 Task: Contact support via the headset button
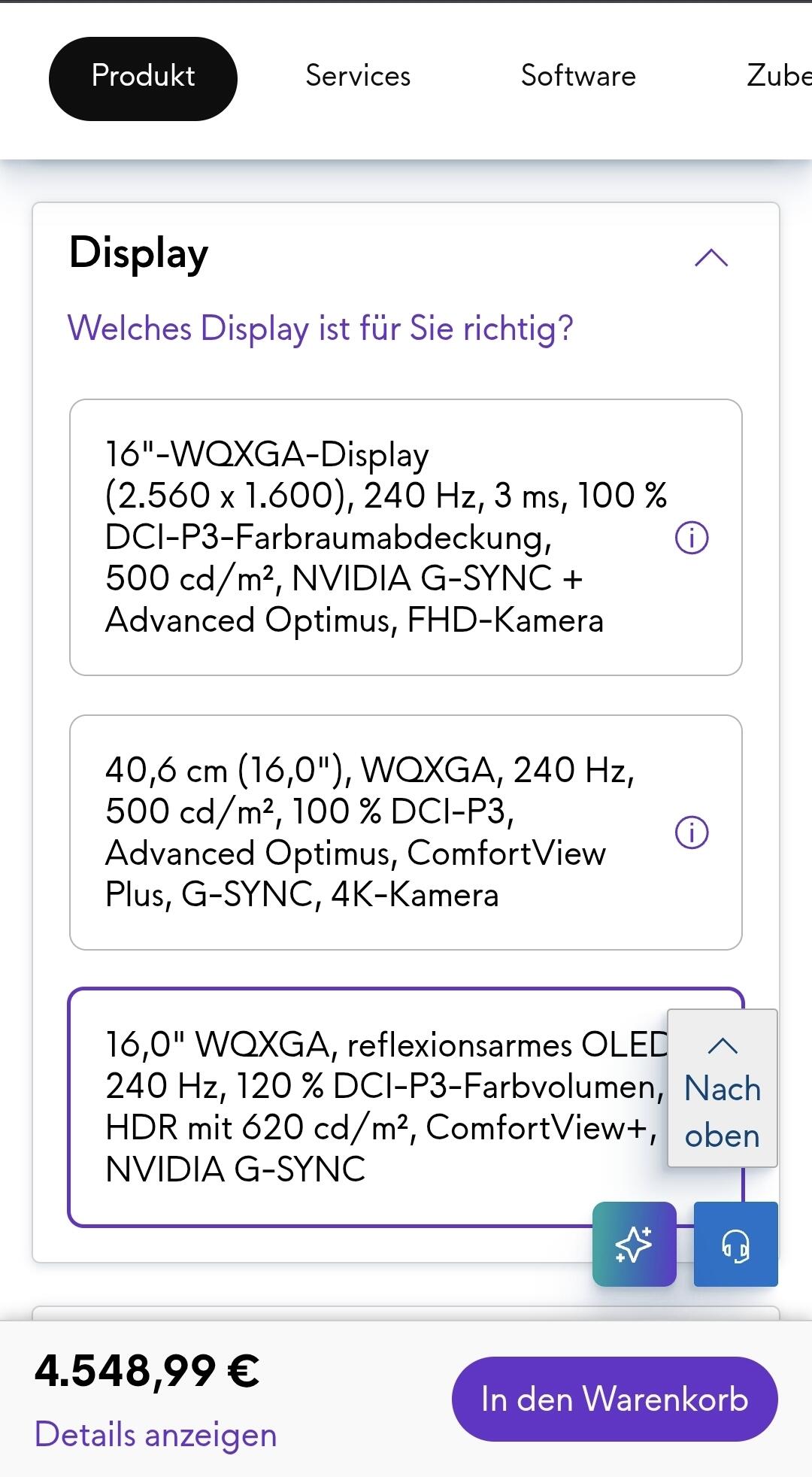click(735, 1244)
